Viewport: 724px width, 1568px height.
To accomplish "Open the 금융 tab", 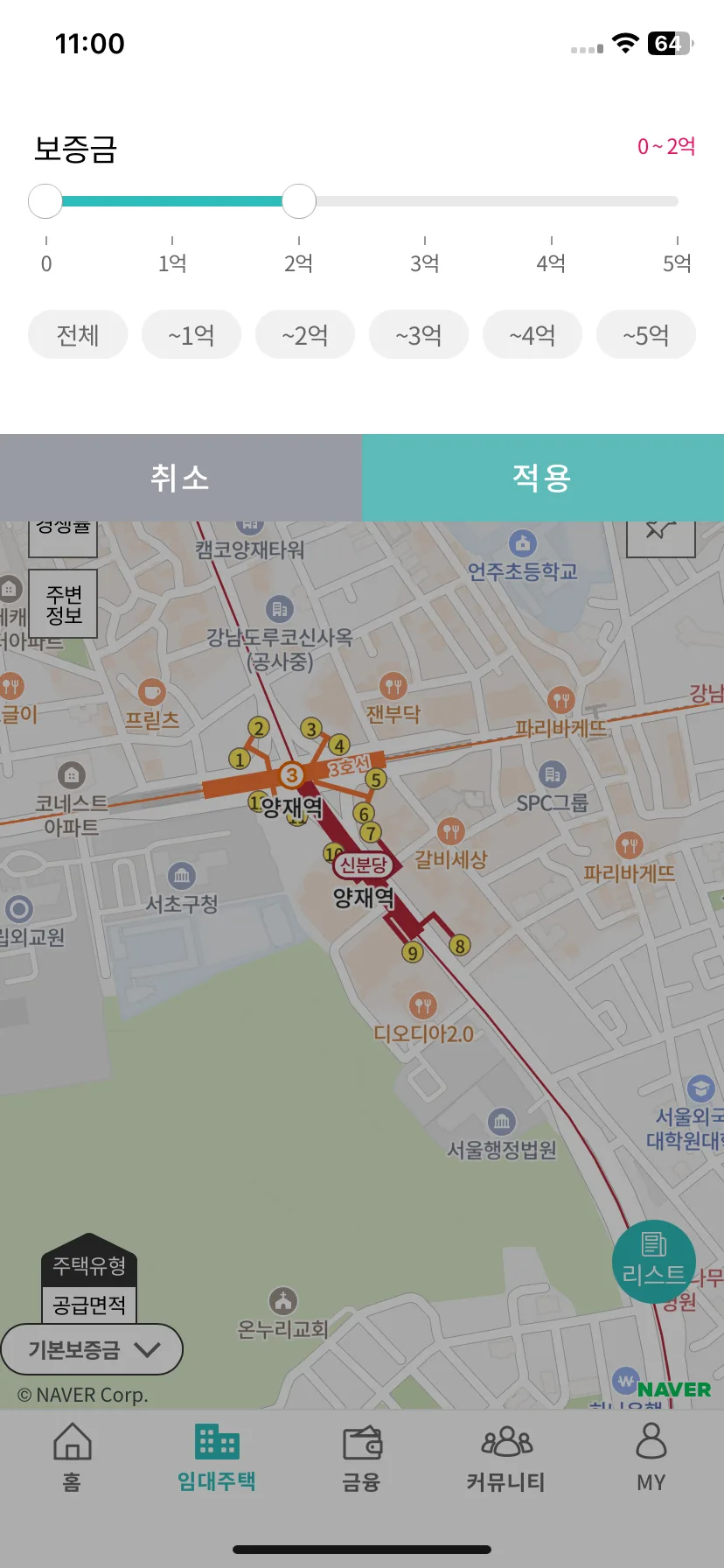I will pyautogui.click(x=361, y=1457).
